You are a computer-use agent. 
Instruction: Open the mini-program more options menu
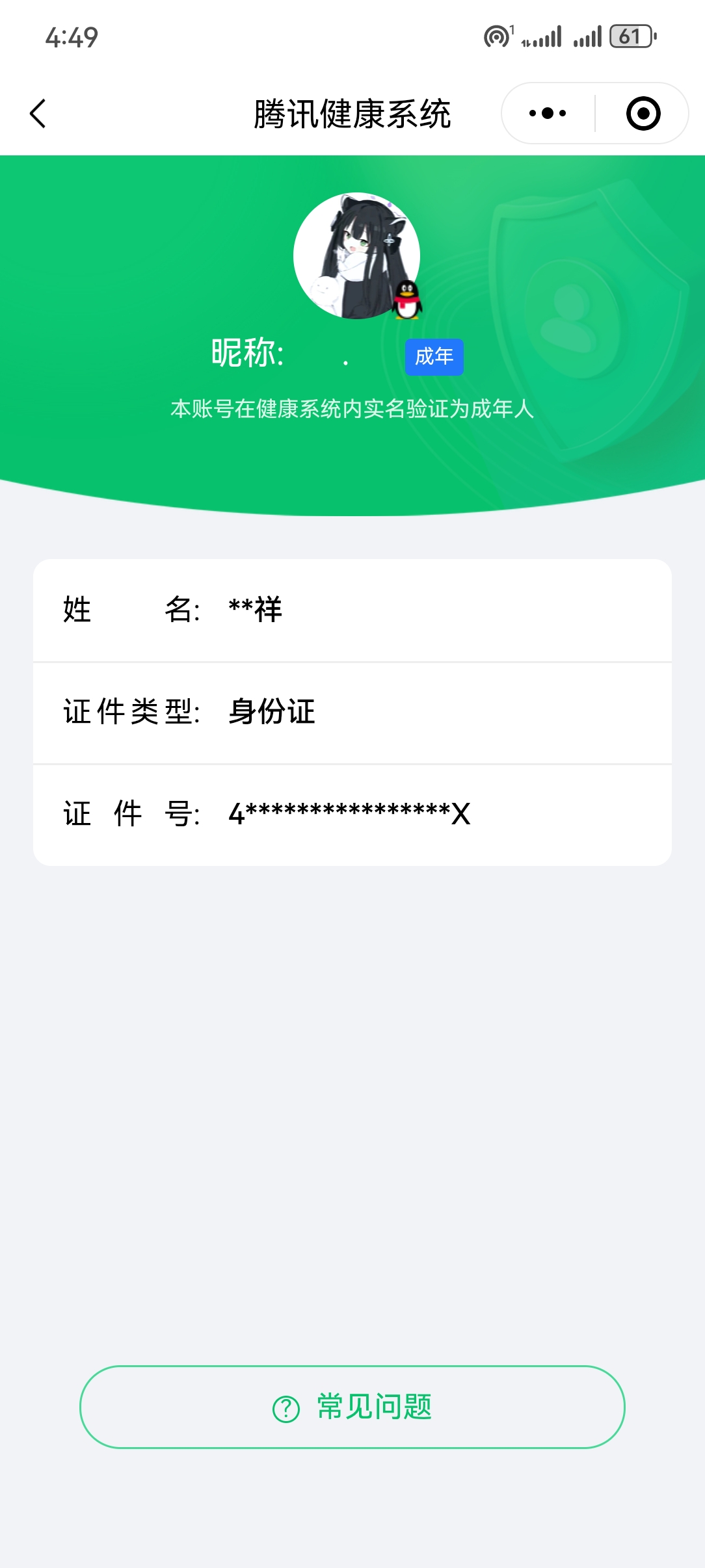click(545, 112)
